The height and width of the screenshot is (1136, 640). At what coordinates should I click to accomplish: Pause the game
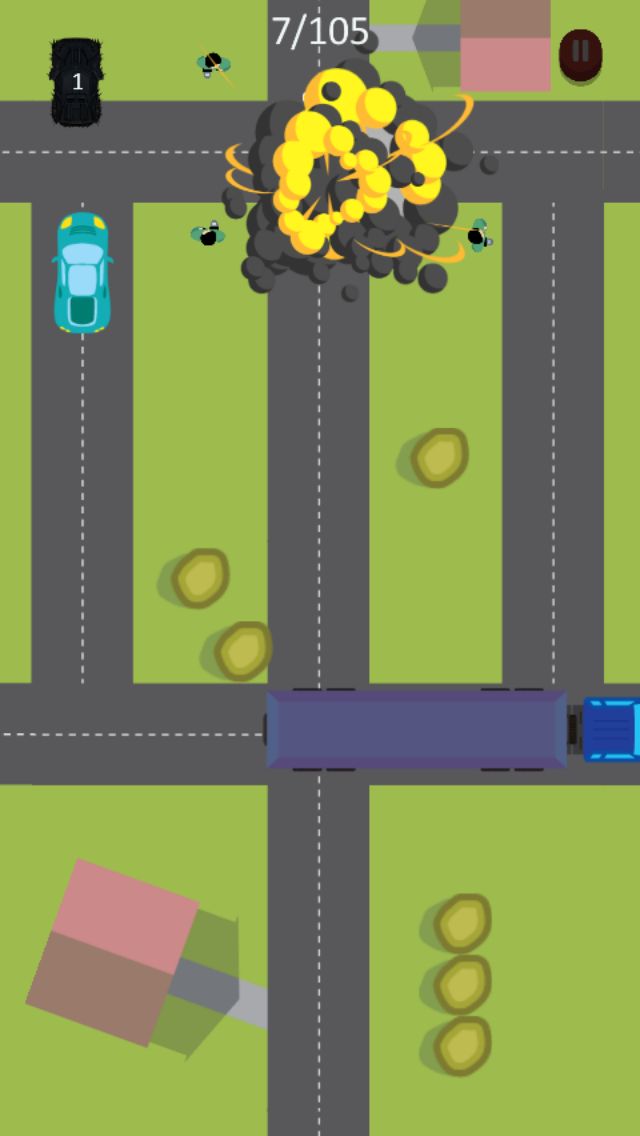point(580,54)
